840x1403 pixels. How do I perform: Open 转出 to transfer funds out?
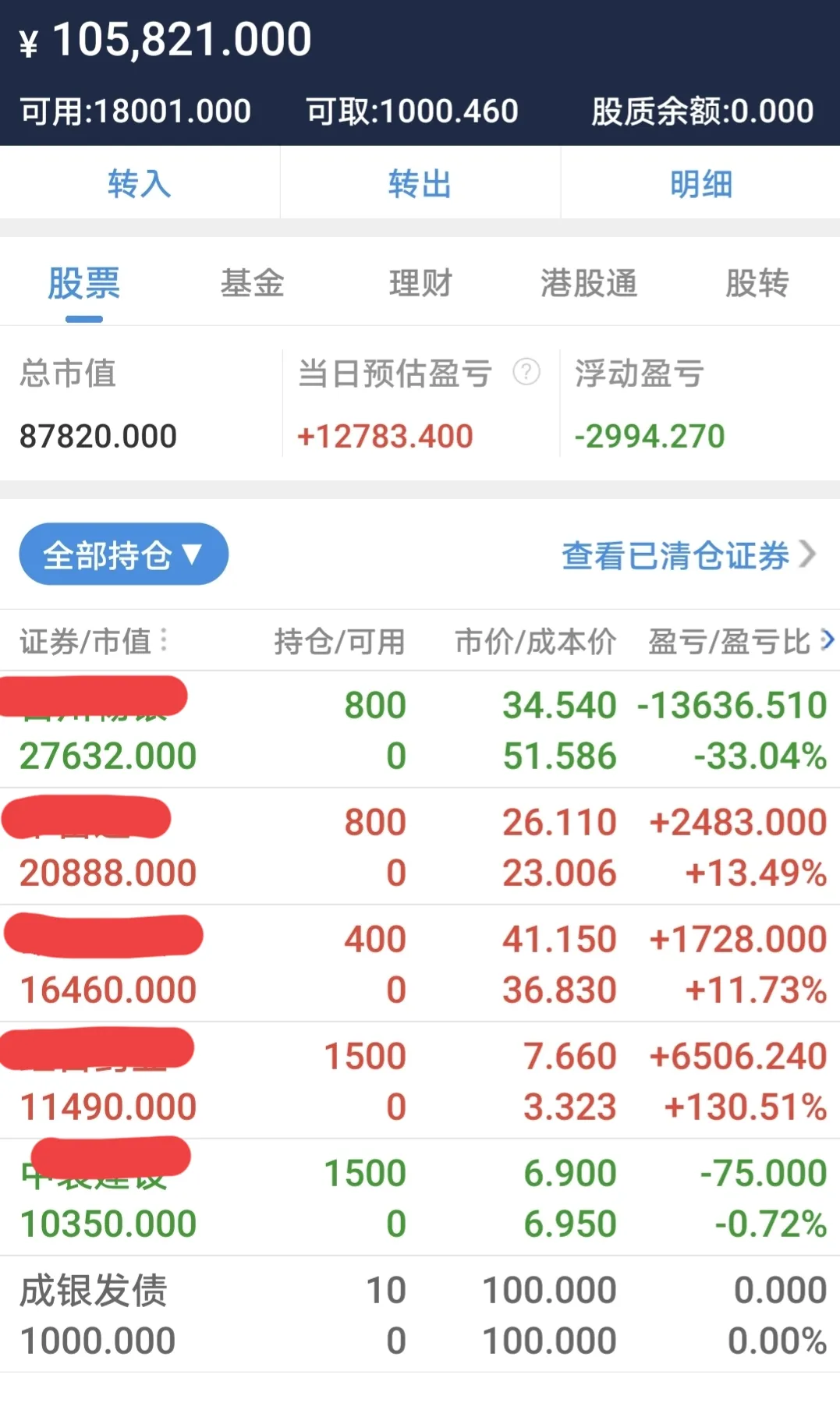(x=420, y=184)
